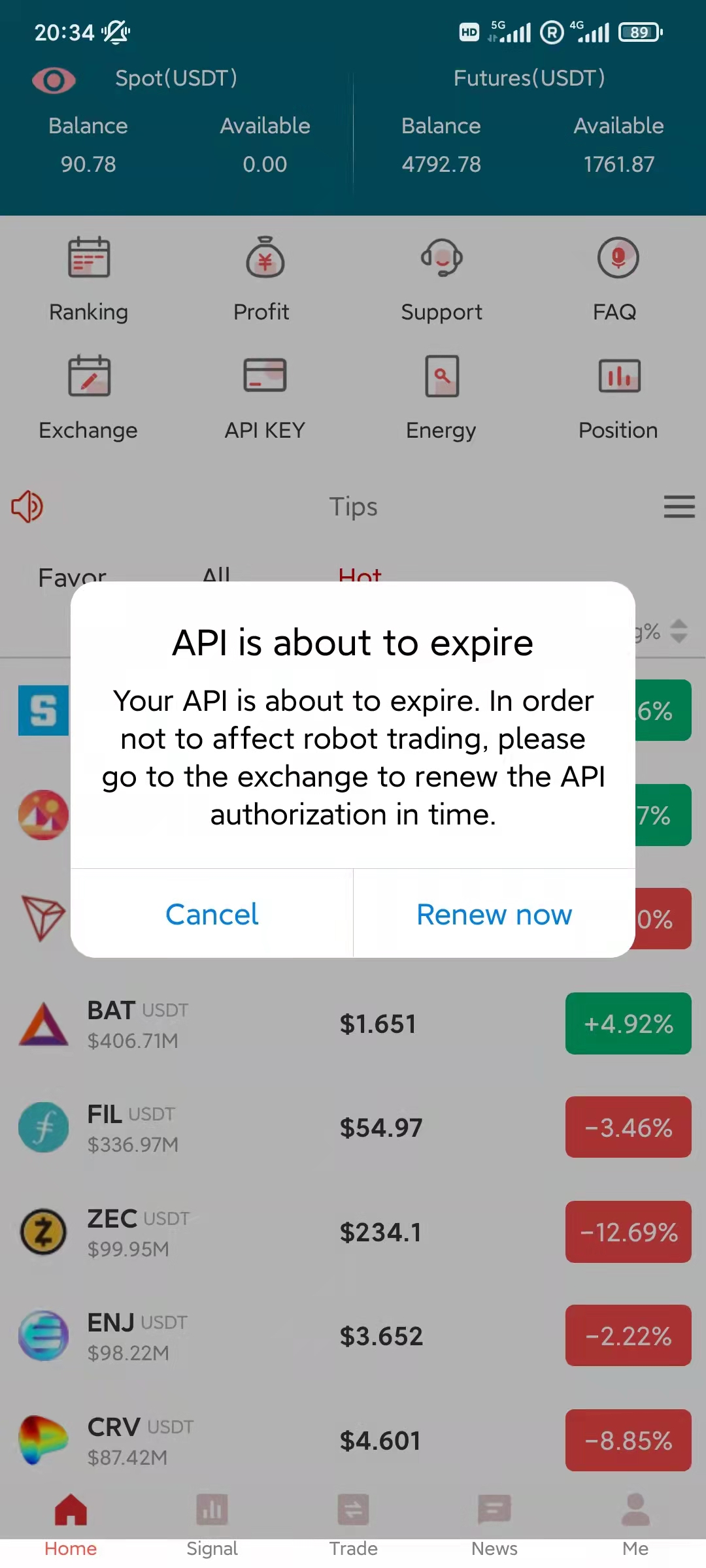Tap Renew now in the dialog
Image resolution: width=706 pixels, height=1568 pixels.
coord(494,914)
